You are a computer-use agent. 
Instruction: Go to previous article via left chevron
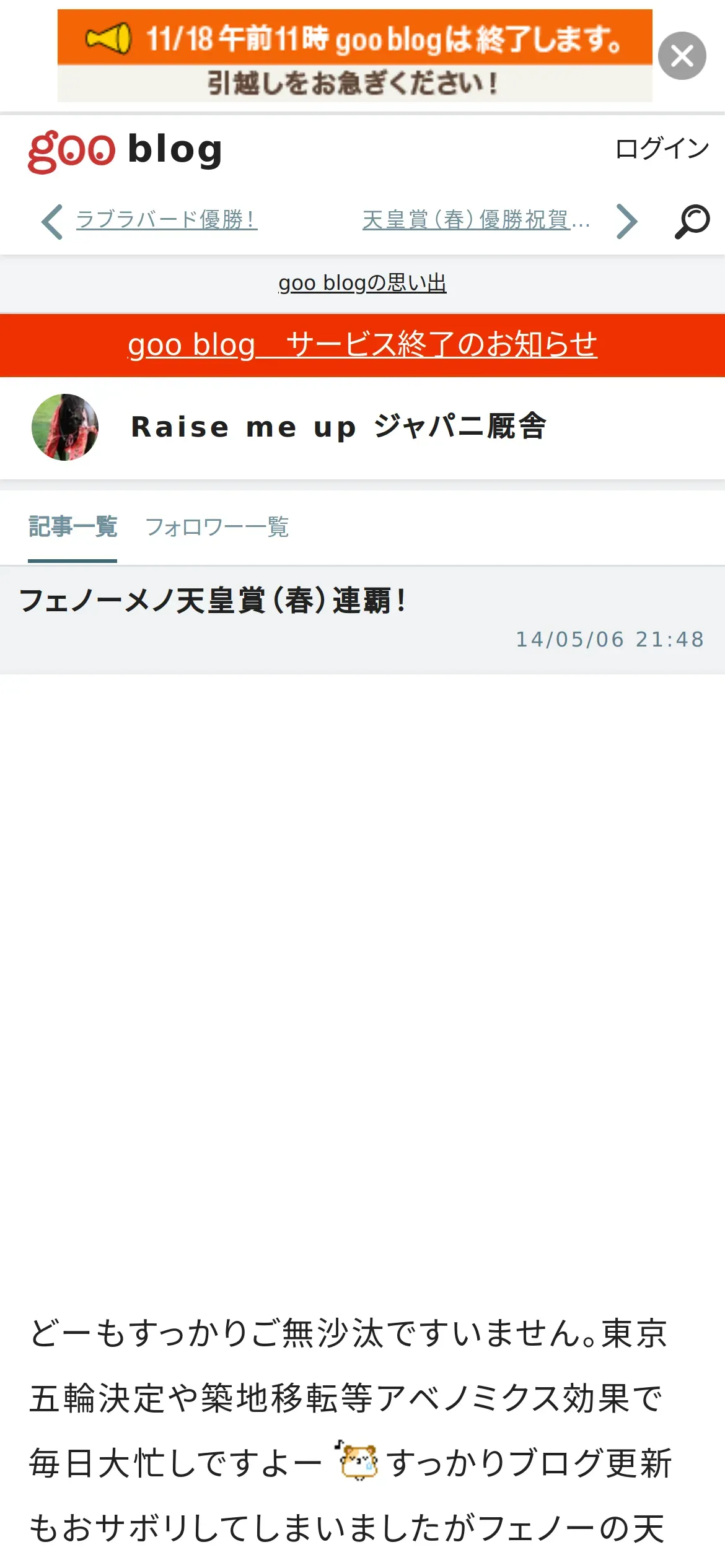(52, 221)
